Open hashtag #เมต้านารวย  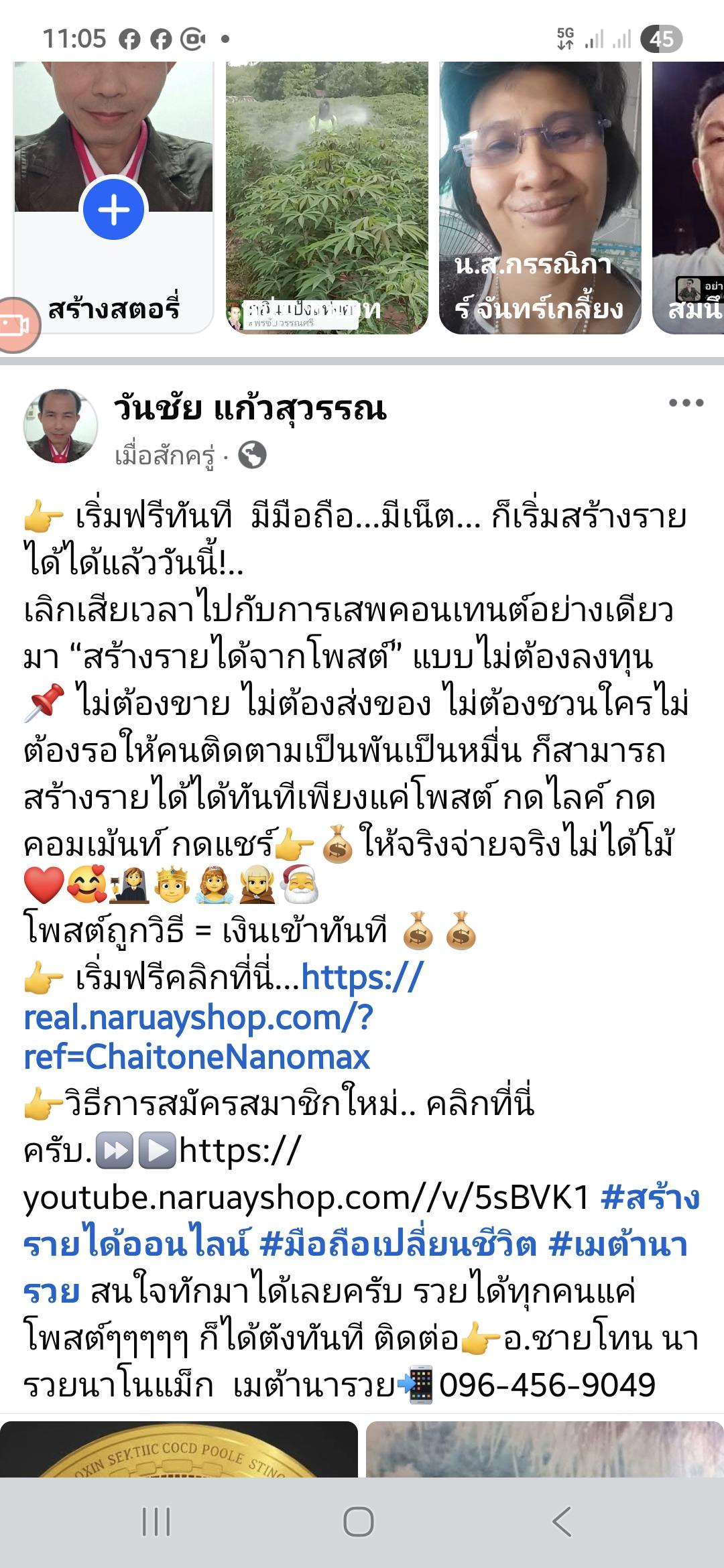point(617,1245)
